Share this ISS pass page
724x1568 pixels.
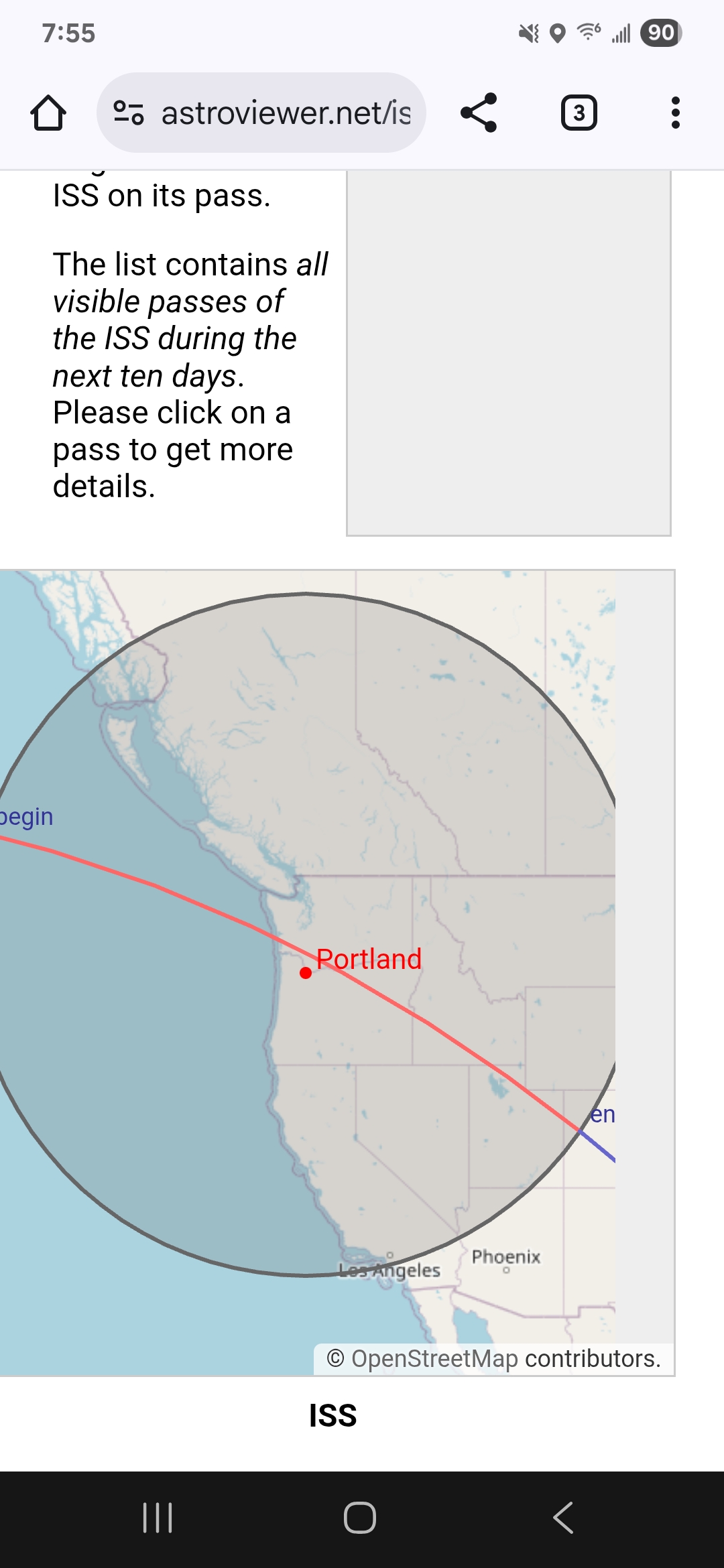479,113
